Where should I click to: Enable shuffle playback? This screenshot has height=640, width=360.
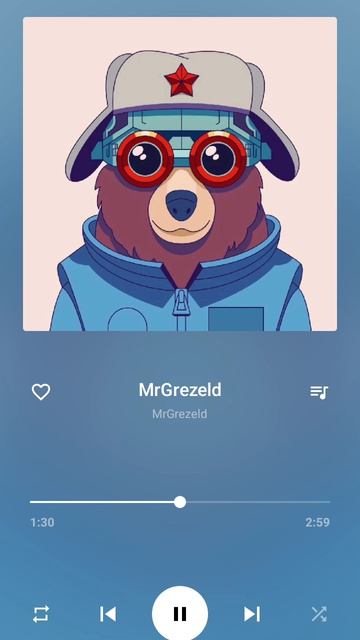[x=319, y=614]
